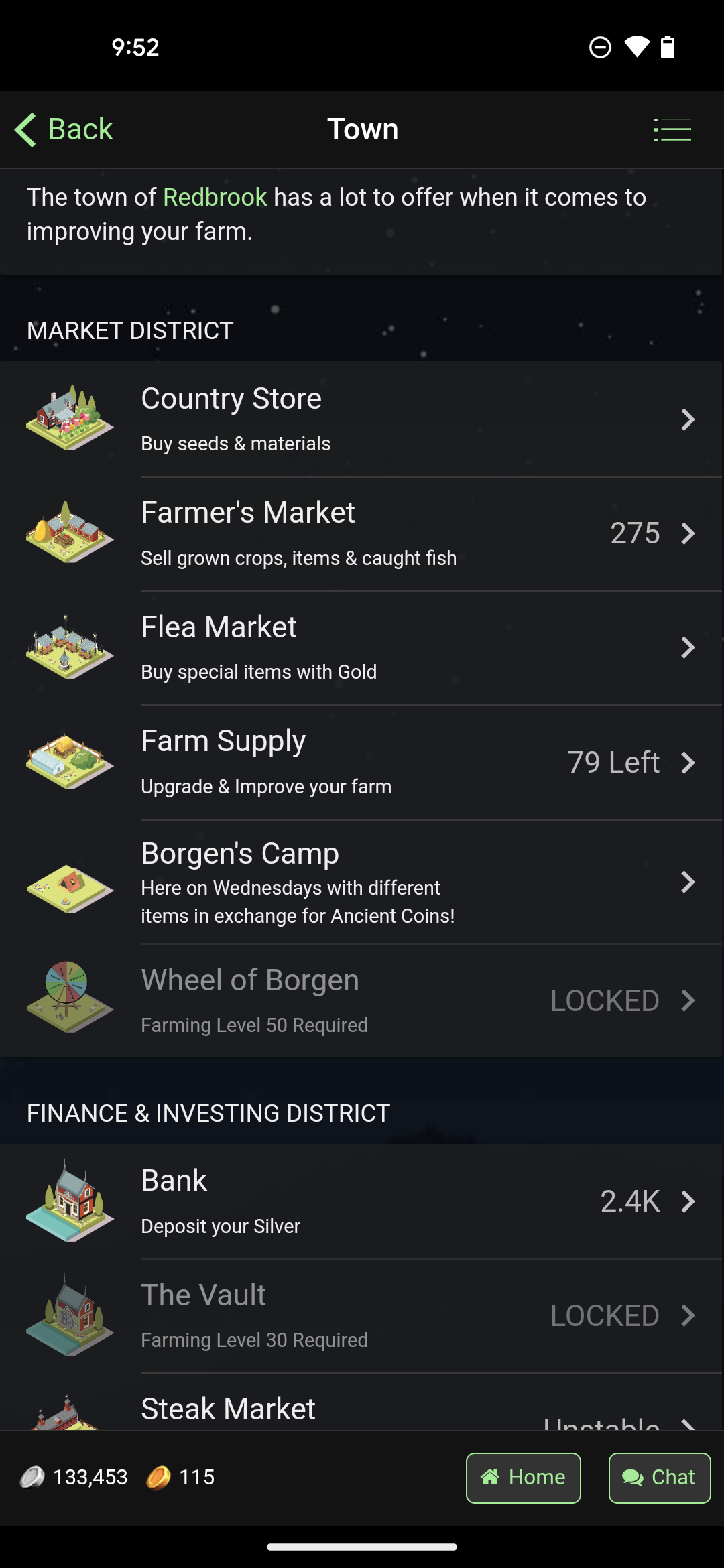Open the Farm Supply greenhouse icon
The height and width of the screenshot is (1568, 724).
pos(70,761)
